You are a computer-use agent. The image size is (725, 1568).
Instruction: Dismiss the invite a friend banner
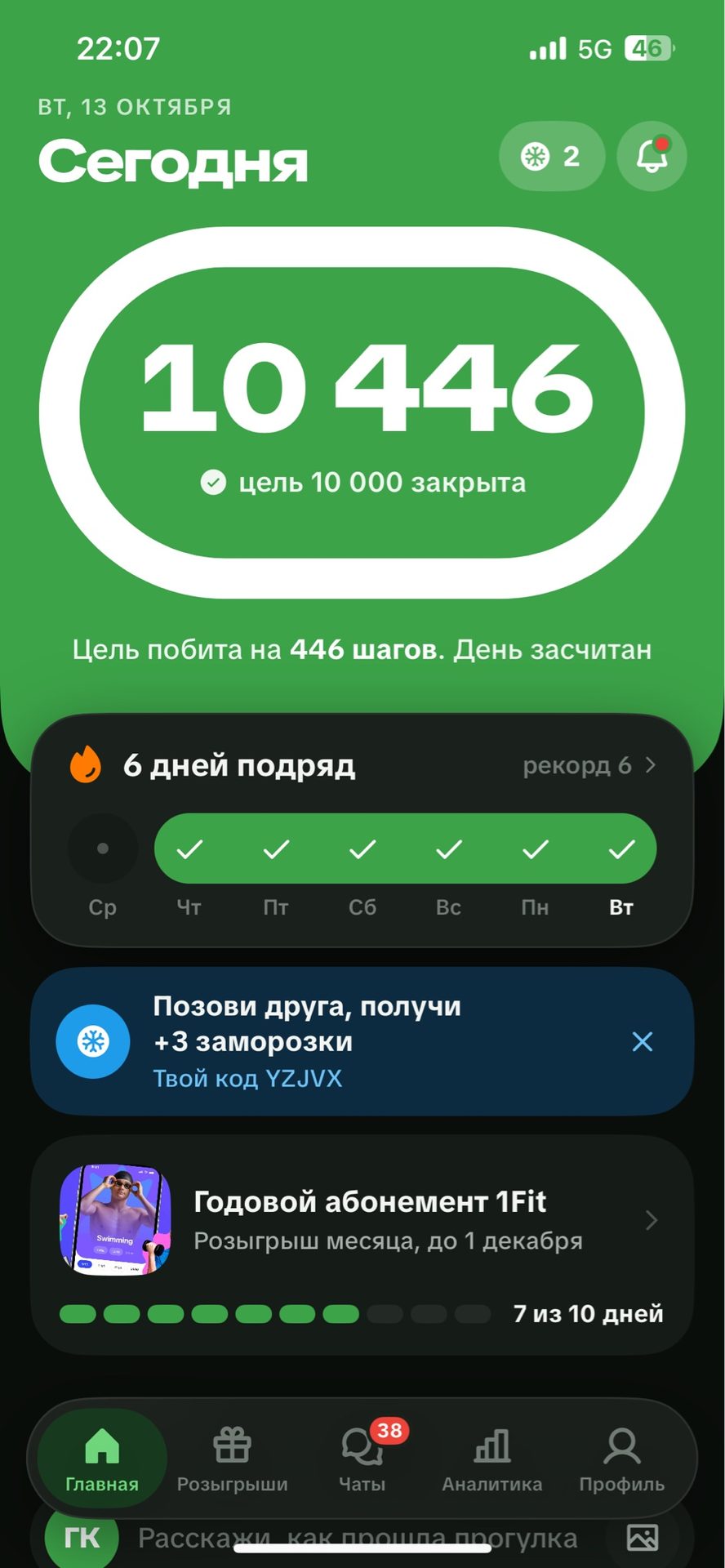point(643,1041)
